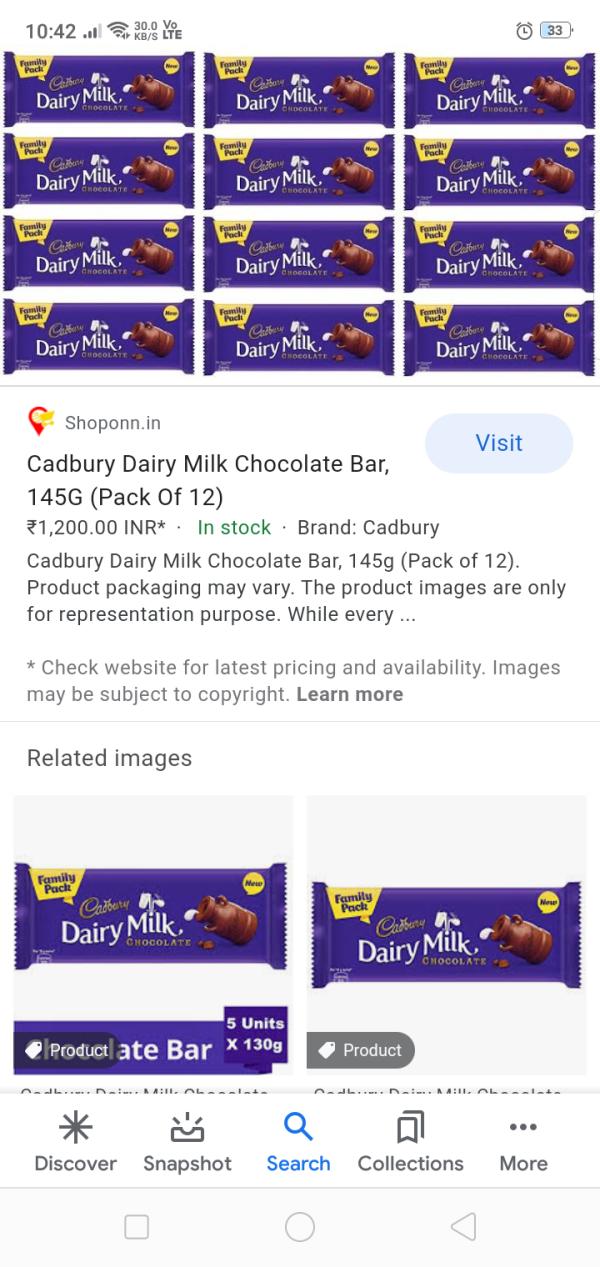Open the Snapshot tab
600x1267 pixels.
pos(187,1142)
